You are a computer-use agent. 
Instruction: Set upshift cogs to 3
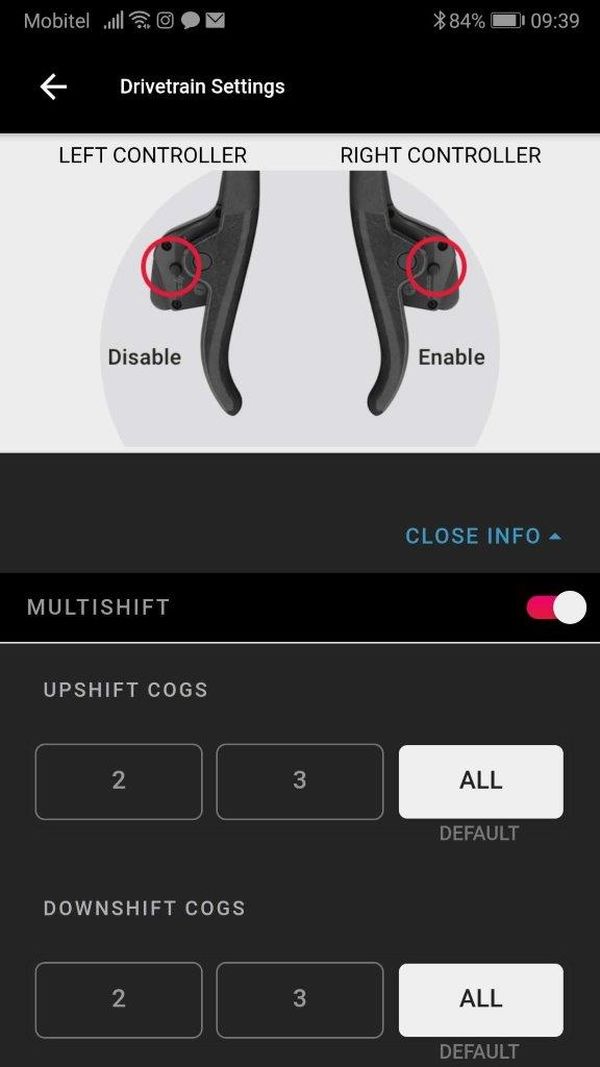tap(299, 781)
